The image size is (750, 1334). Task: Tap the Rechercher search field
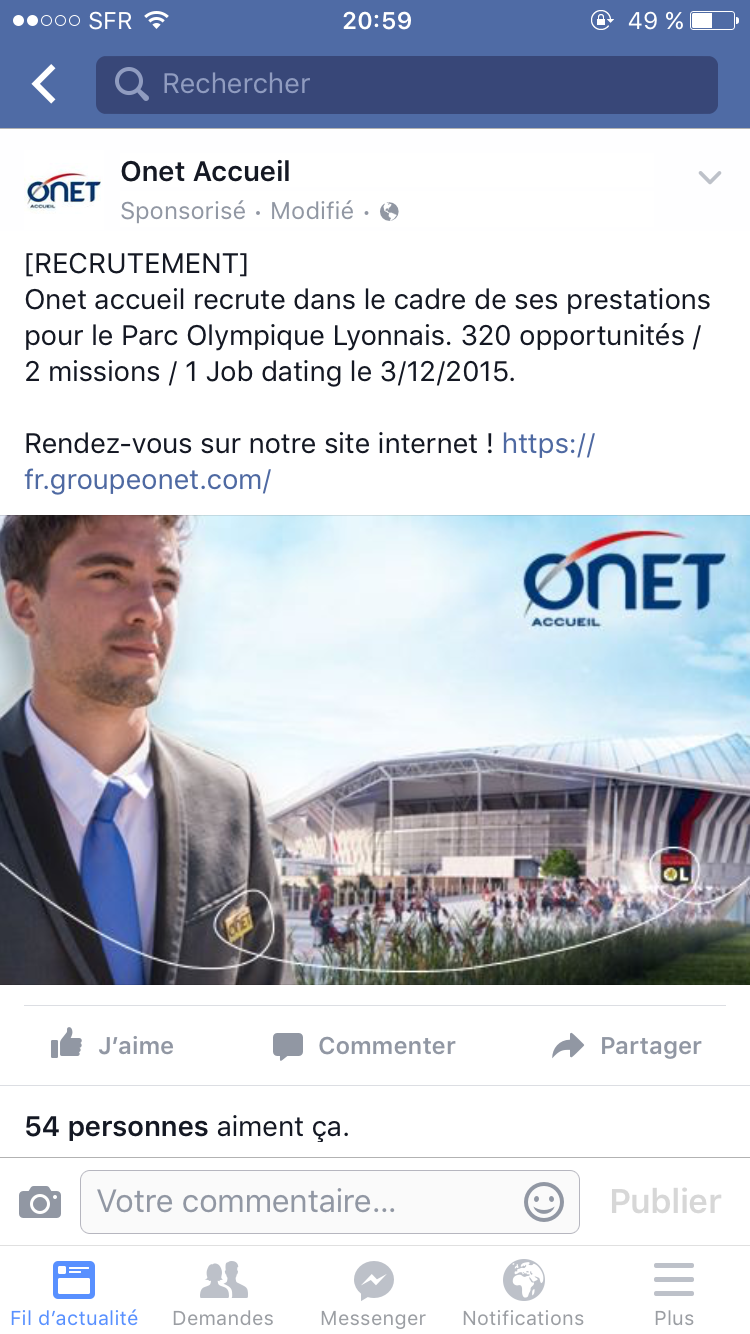point(406,85)
